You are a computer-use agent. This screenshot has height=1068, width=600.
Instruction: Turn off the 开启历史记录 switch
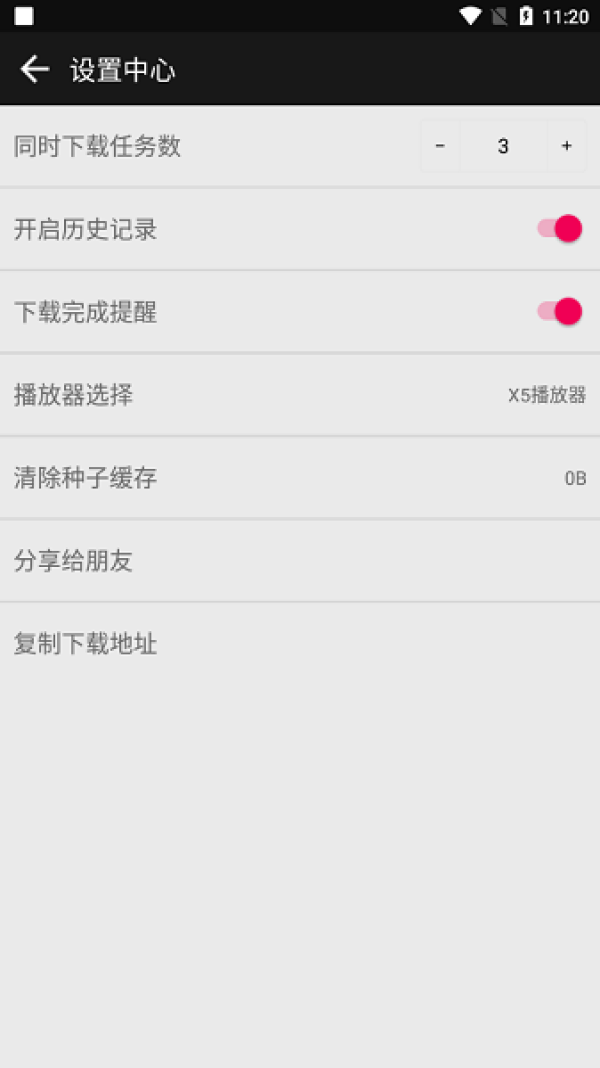[560, 229]
